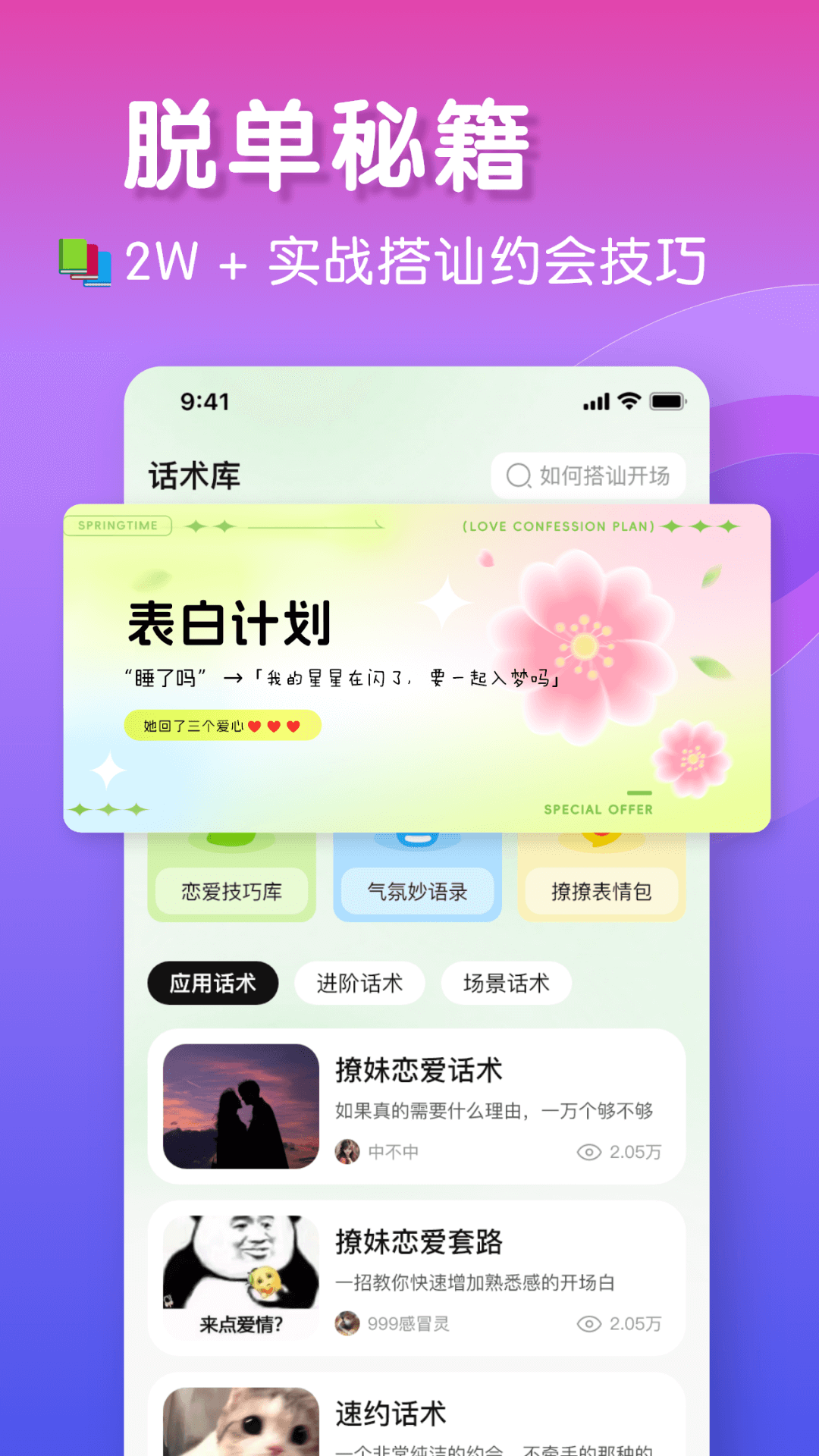819x1456 pixels.
Task: Select the 场景话术 tab
Action: coord(504,982)
